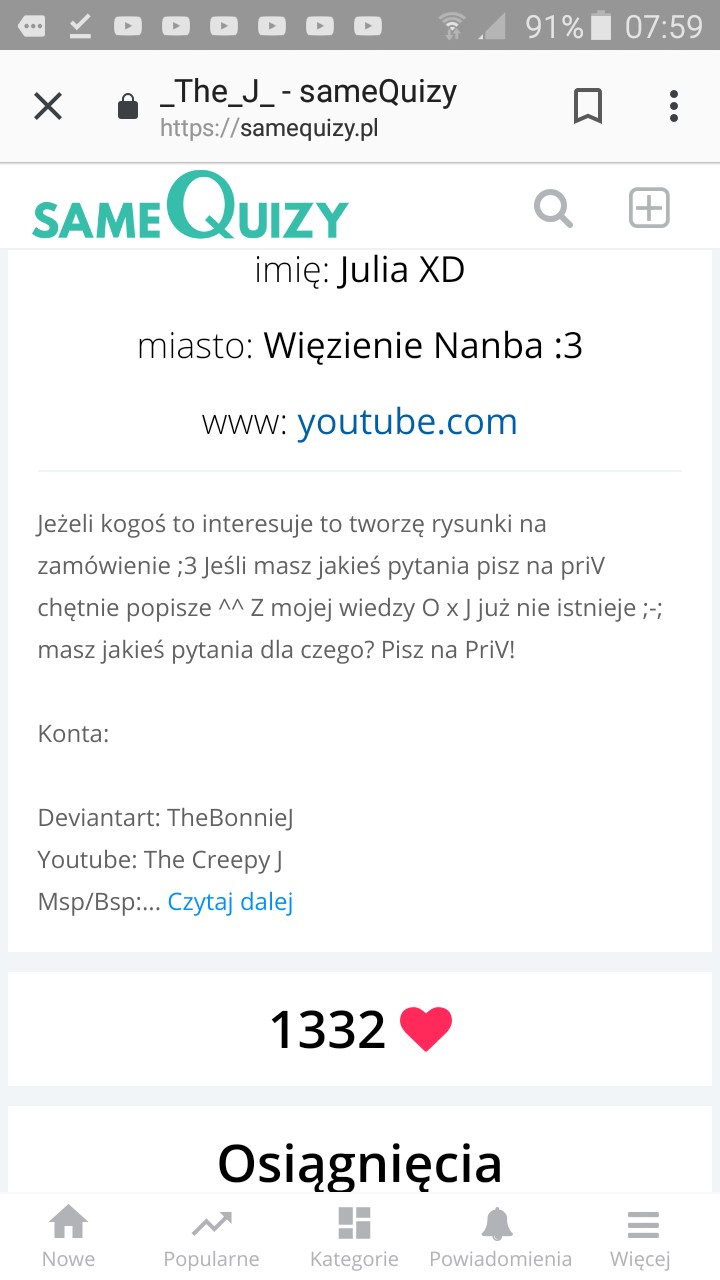Expand description with Czytaj dalej

(230, 902)
